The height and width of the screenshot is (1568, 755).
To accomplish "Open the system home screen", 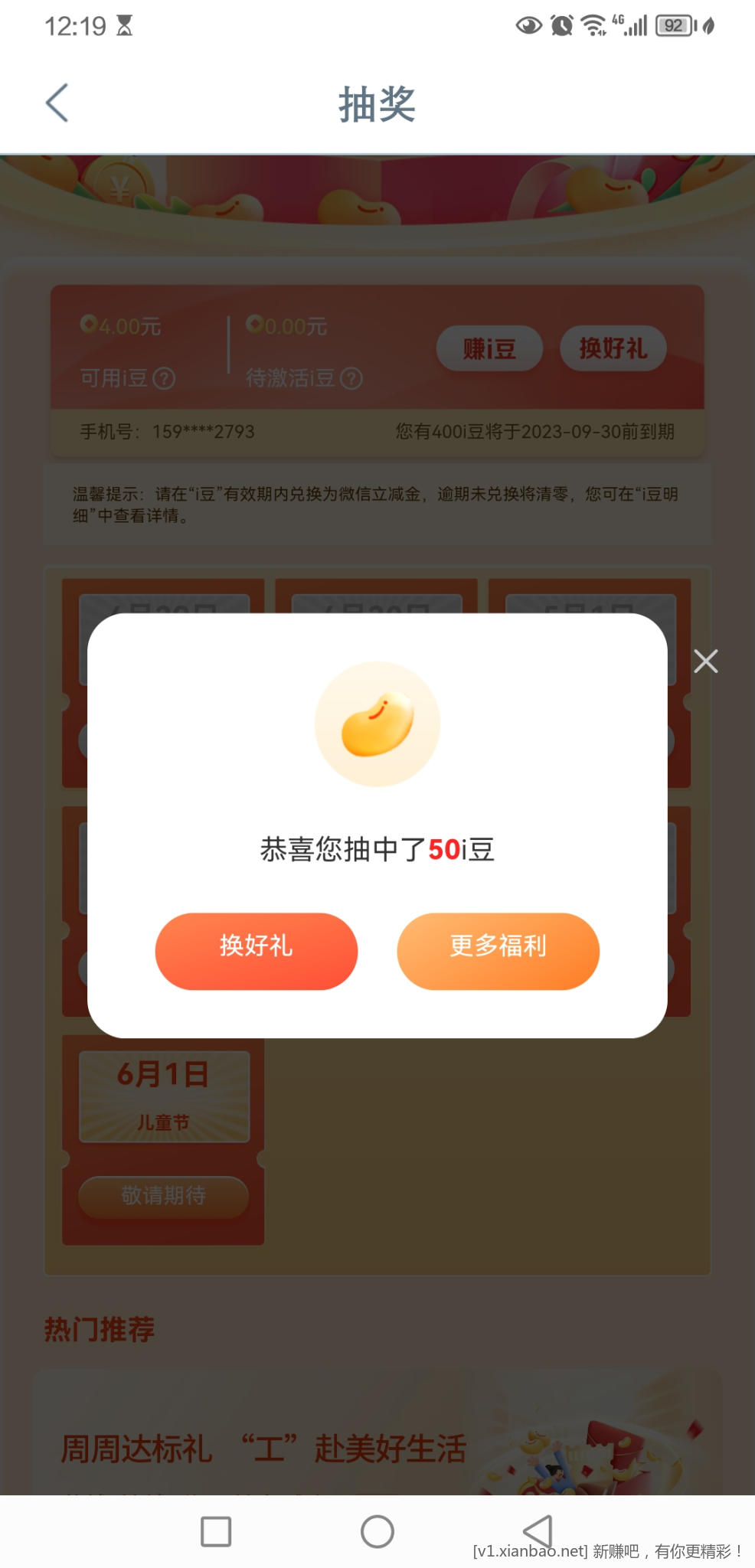I will coord(377,1531).
